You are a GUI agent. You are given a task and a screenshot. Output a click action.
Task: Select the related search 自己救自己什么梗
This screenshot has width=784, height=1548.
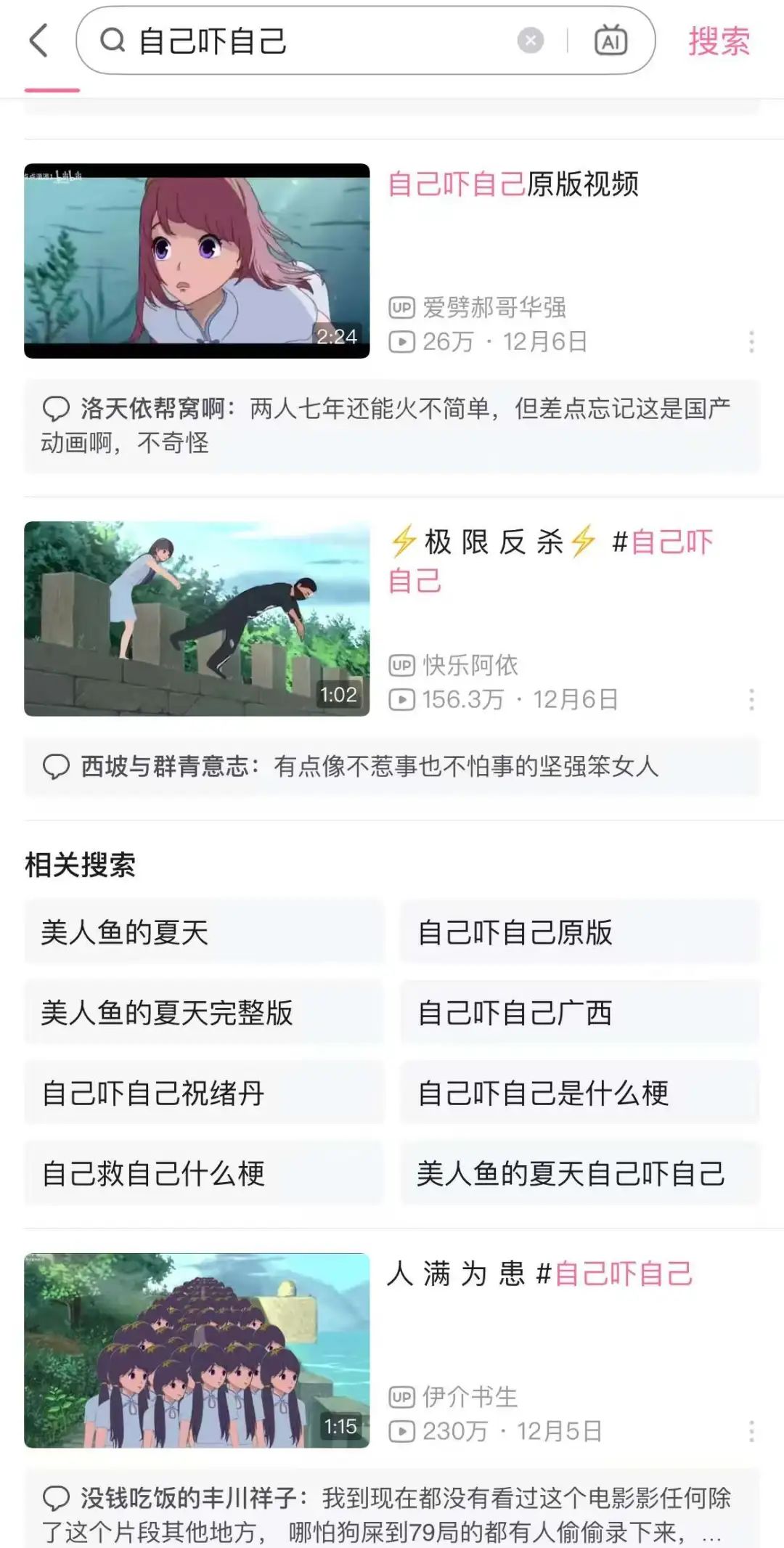(203, 1173)
